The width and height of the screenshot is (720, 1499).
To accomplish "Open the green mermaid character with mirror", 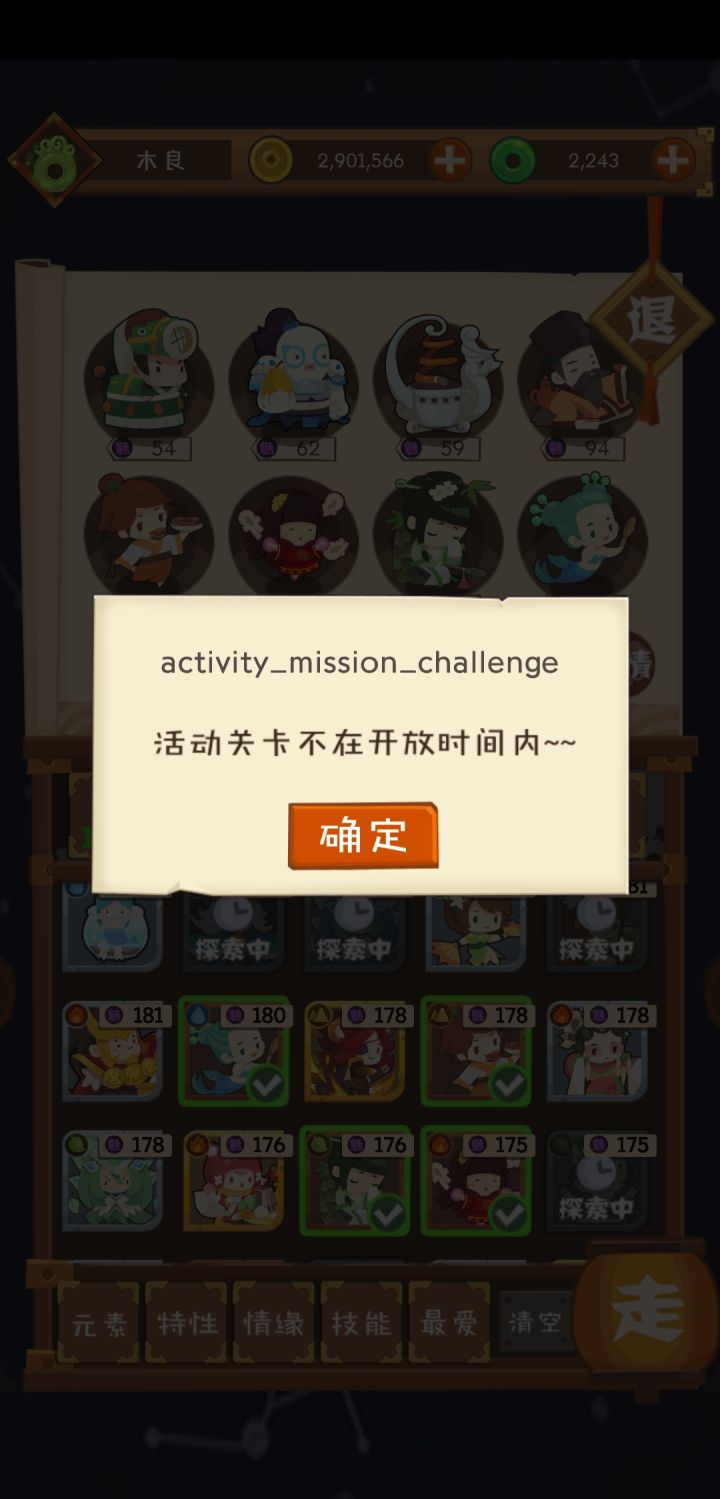I will (x=582, y=535).
